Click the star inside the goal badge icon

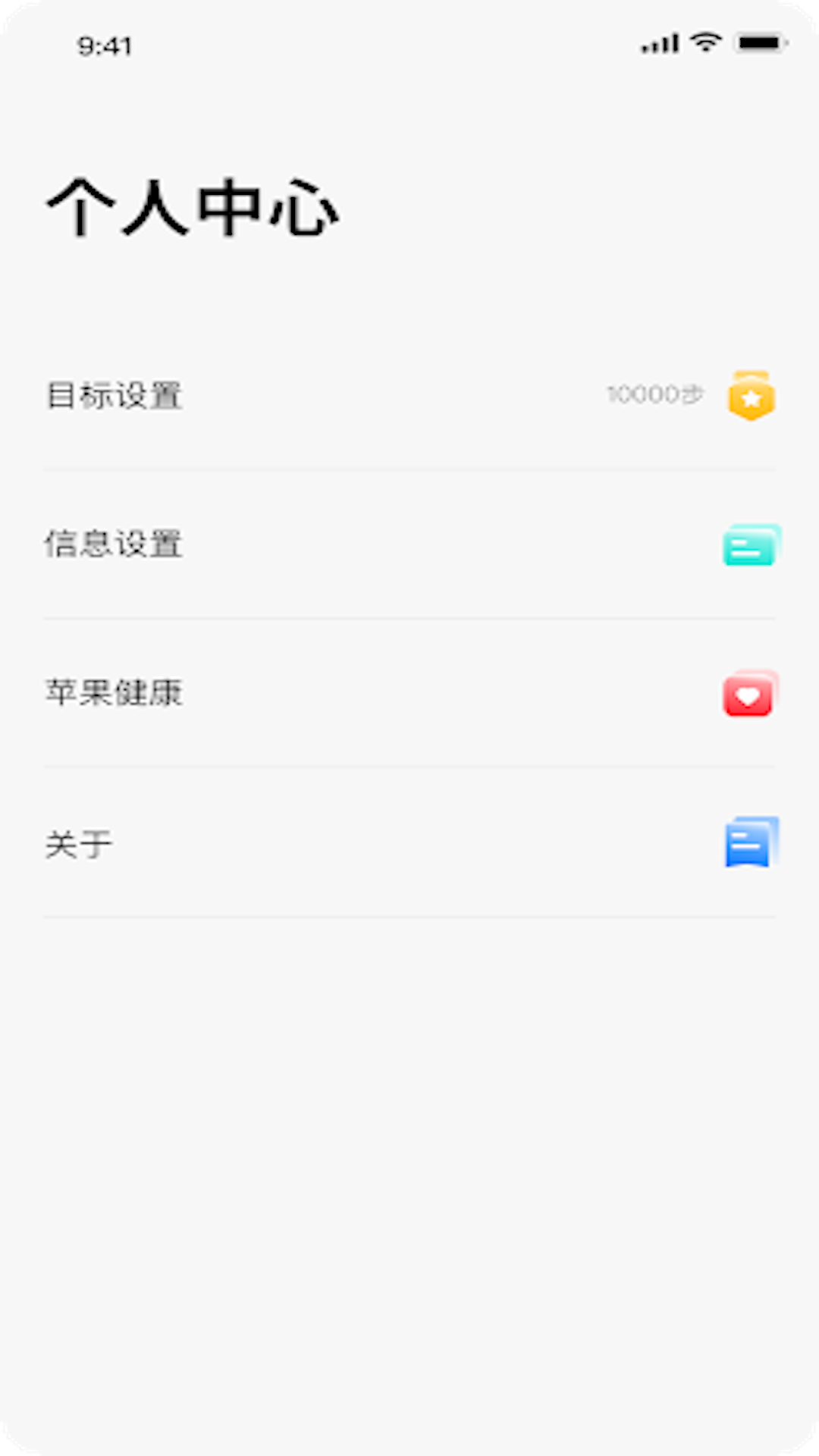tap(749, 396)
